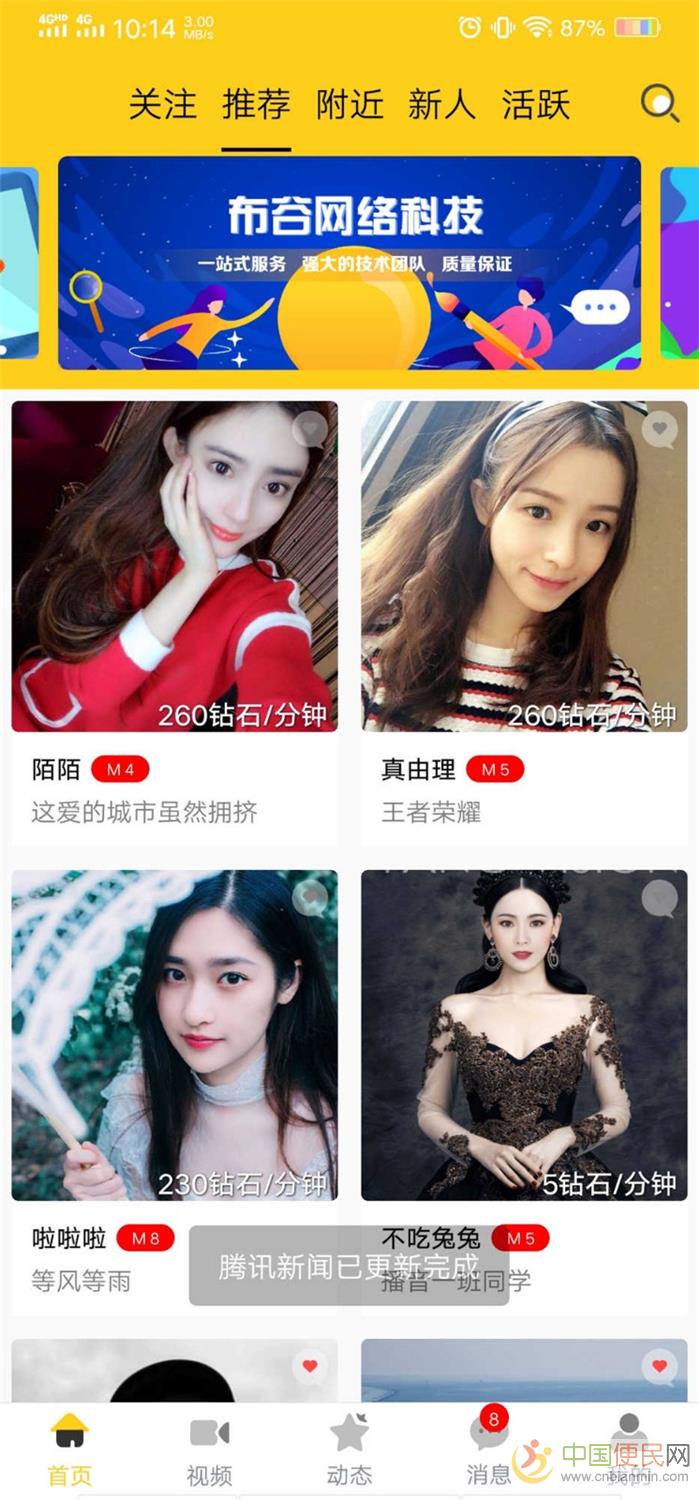Open the 消息 tab with 8 unread
The height and width of the screenshot is (1500, 699).
pos(488,1450)
